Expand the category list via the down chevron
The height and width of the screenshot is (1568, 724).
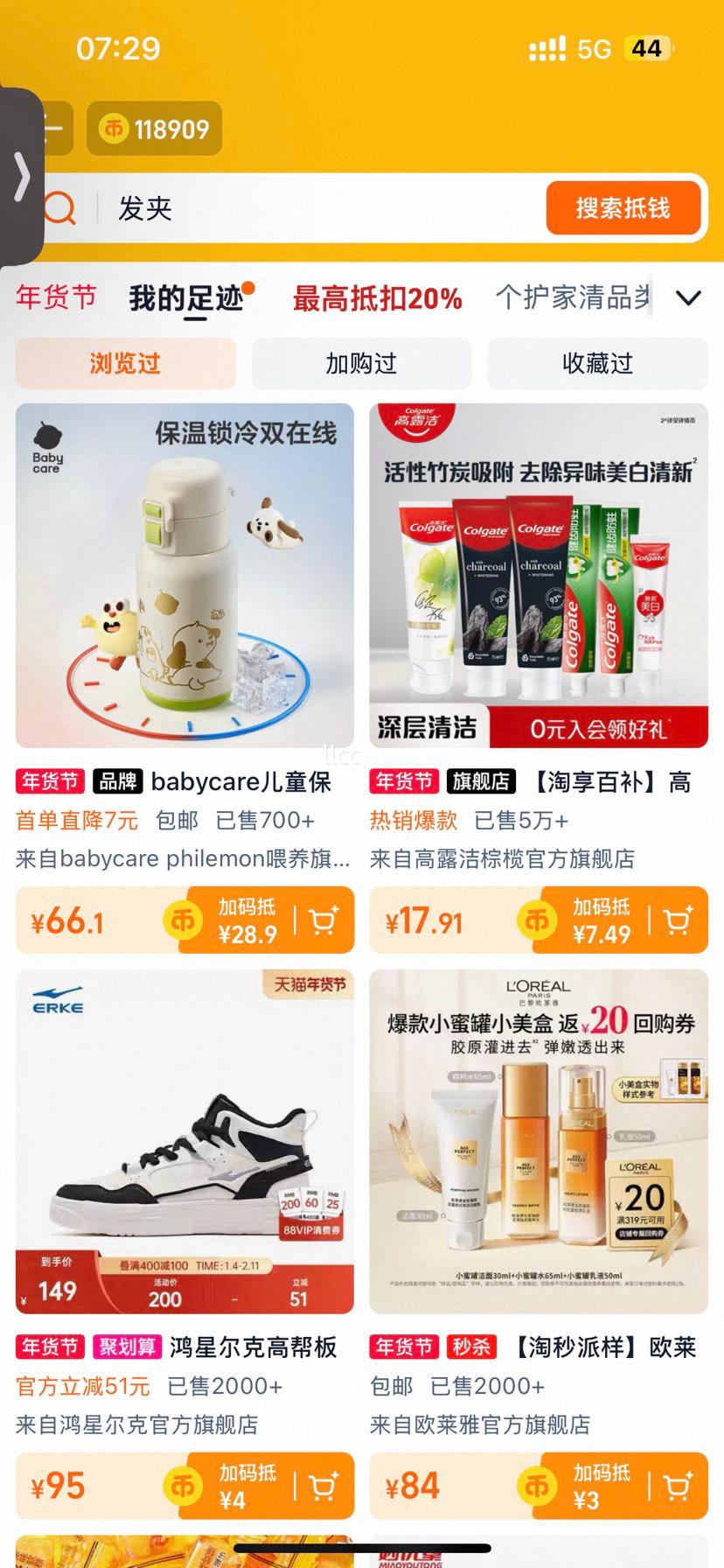tap(687, 298)
